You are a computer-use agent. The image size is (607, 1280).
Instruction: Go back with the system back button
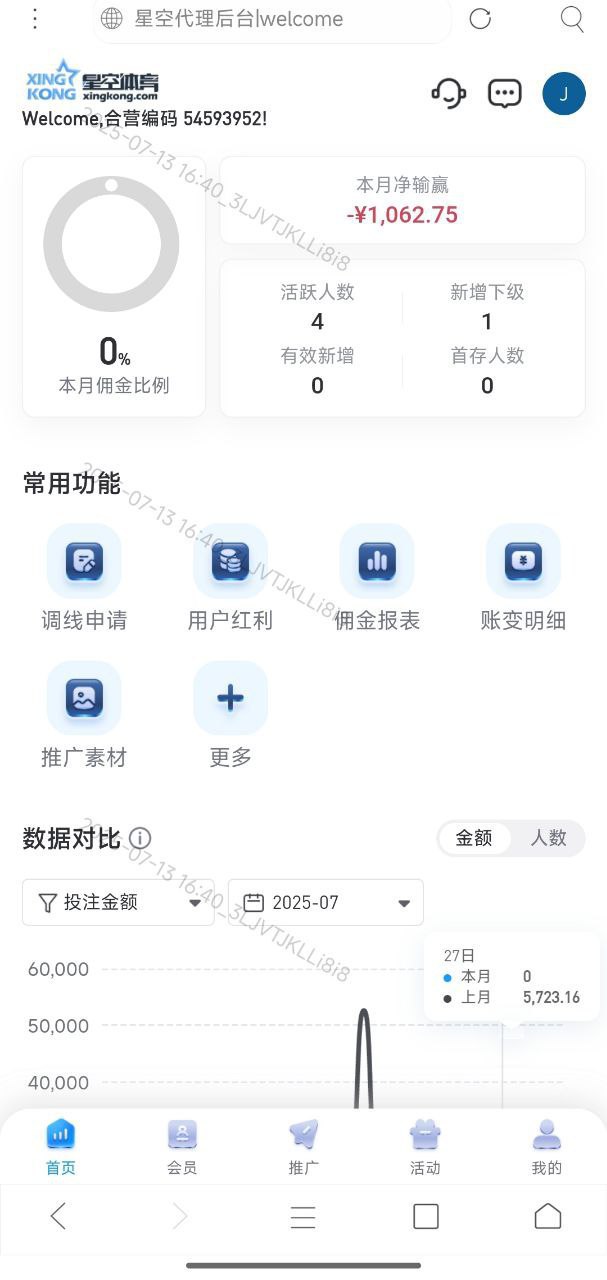tap(58, 1216)
